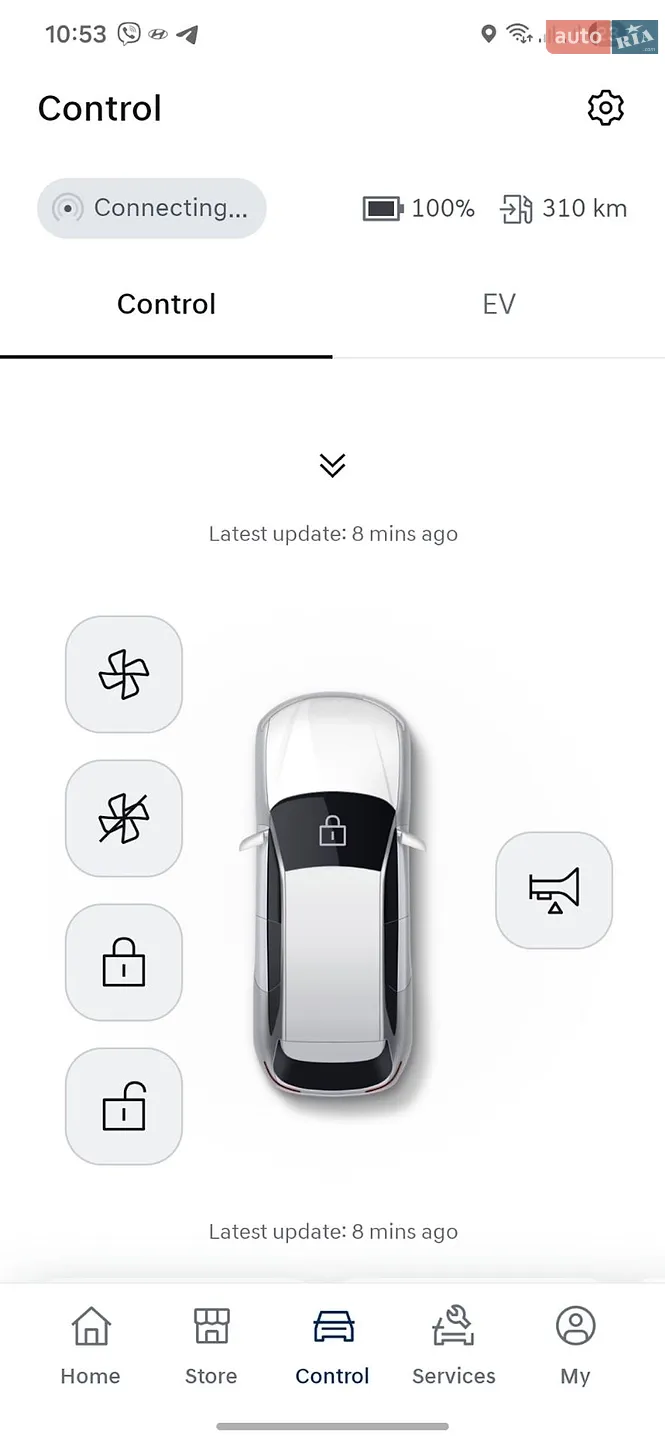The image size is (665, 1440).
Task: Tap Control in bottom navigation
Action: coord(332,1346)
